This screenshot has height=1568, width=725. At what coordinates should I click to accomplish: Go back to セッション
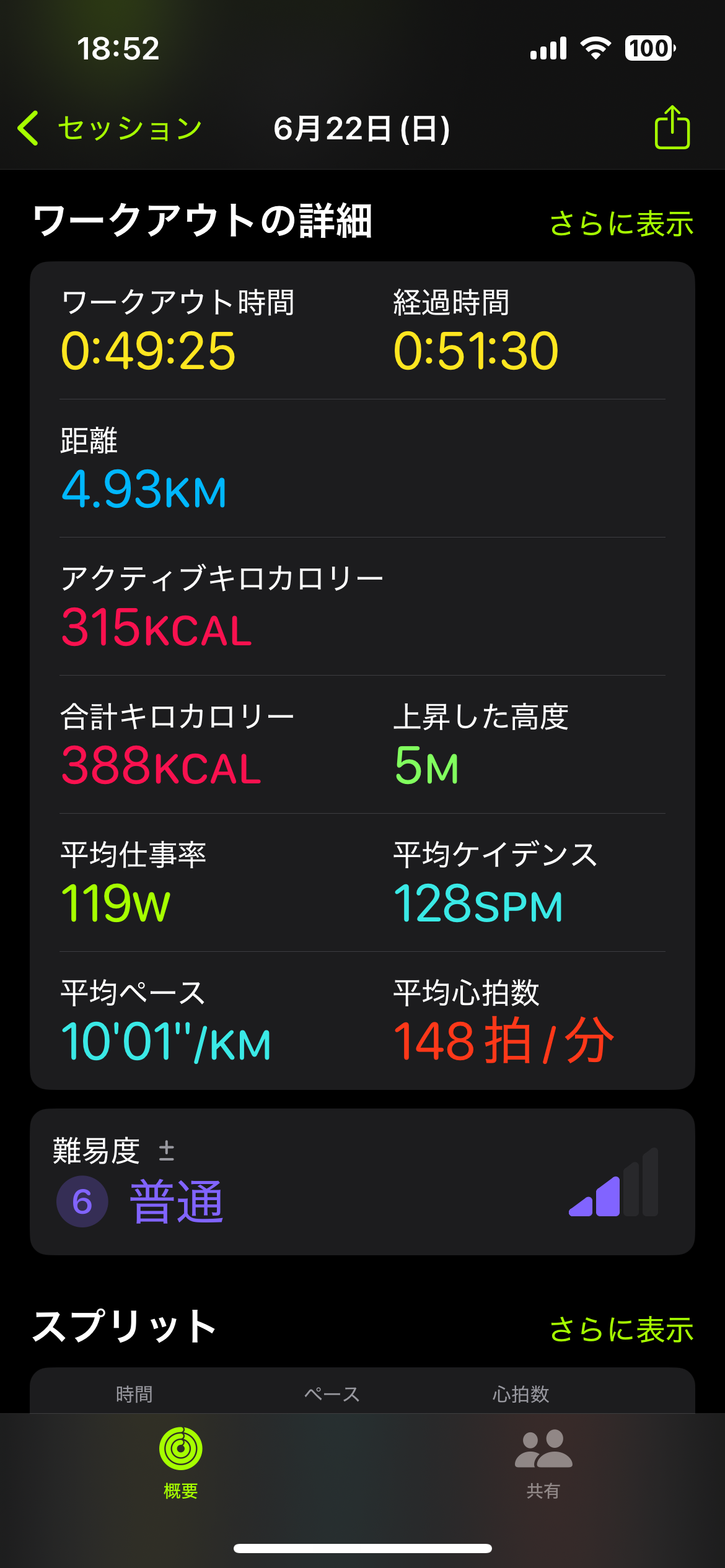(x=110, y=129)
